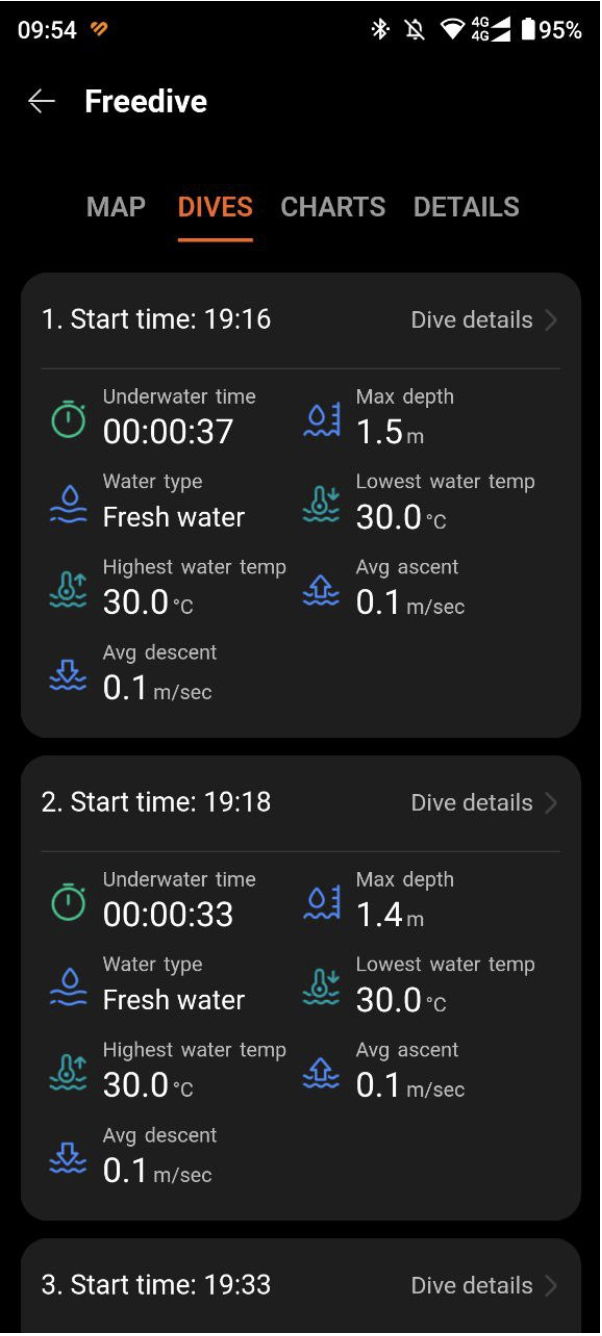View Dive details for the 19:33 dive

click(x=484, y=1286)
